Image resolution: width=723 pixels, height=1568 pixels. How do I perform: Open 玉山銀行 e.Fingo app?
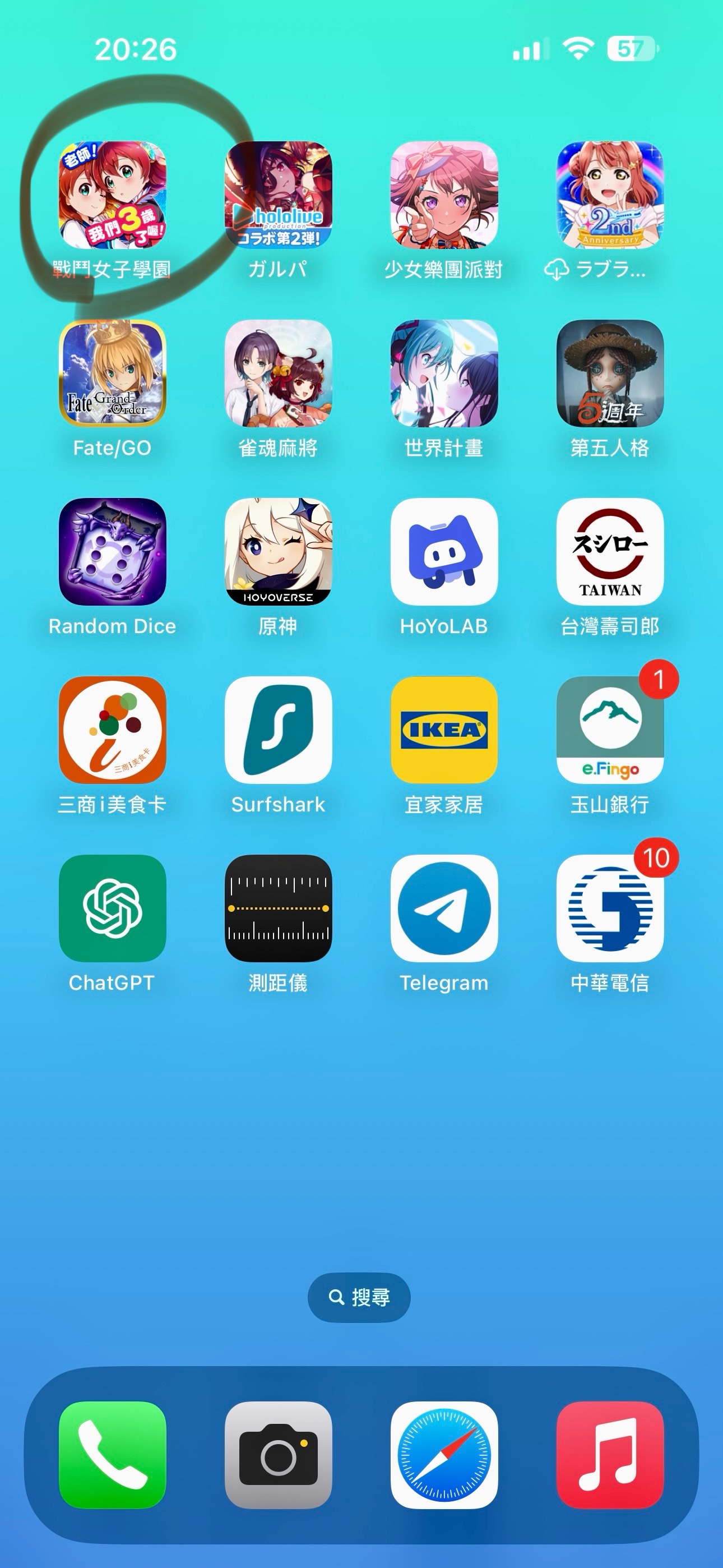(x=610, y=730)
